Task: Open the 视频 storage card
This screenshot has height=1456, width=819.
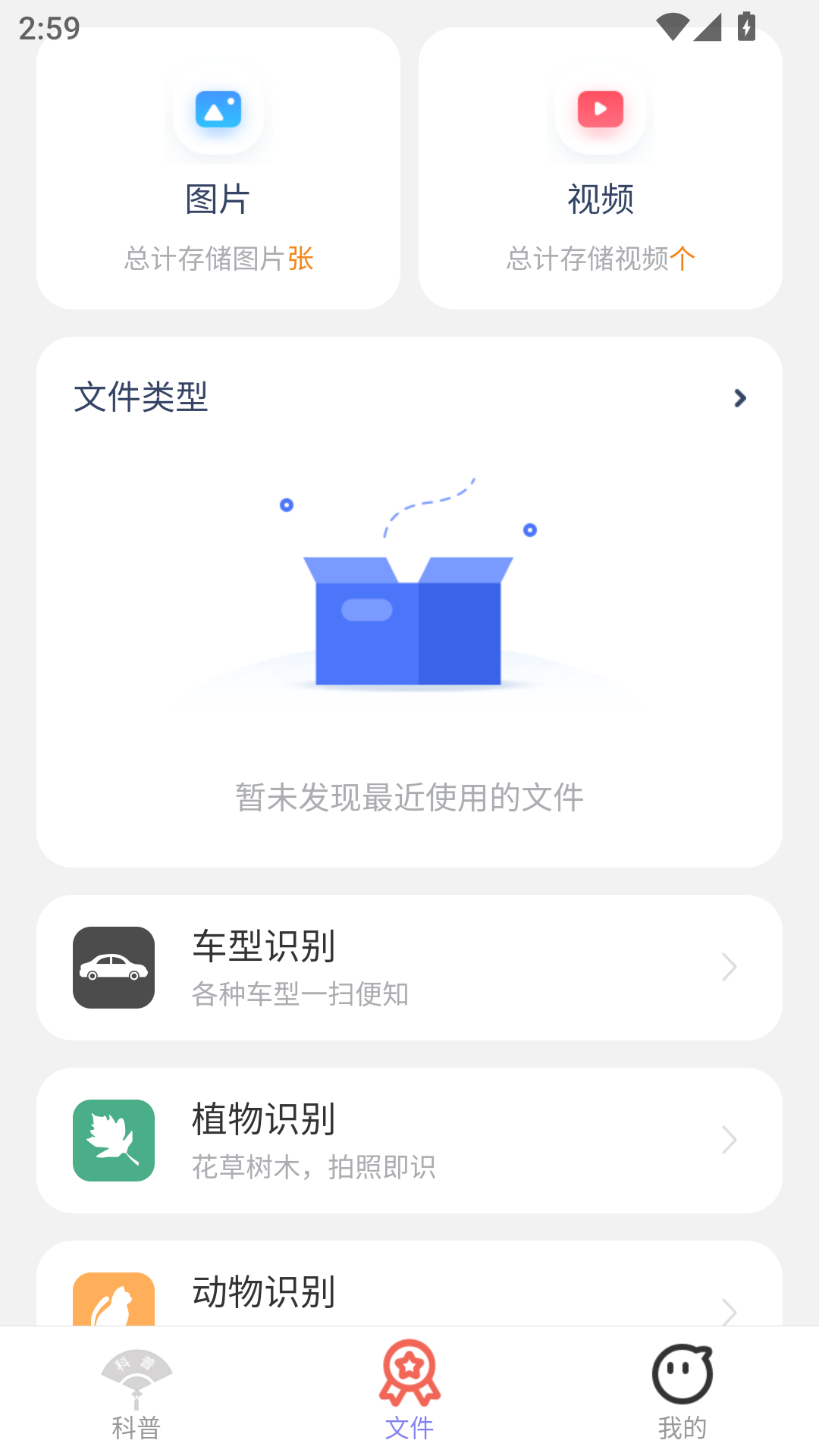Action: [599, 168]
